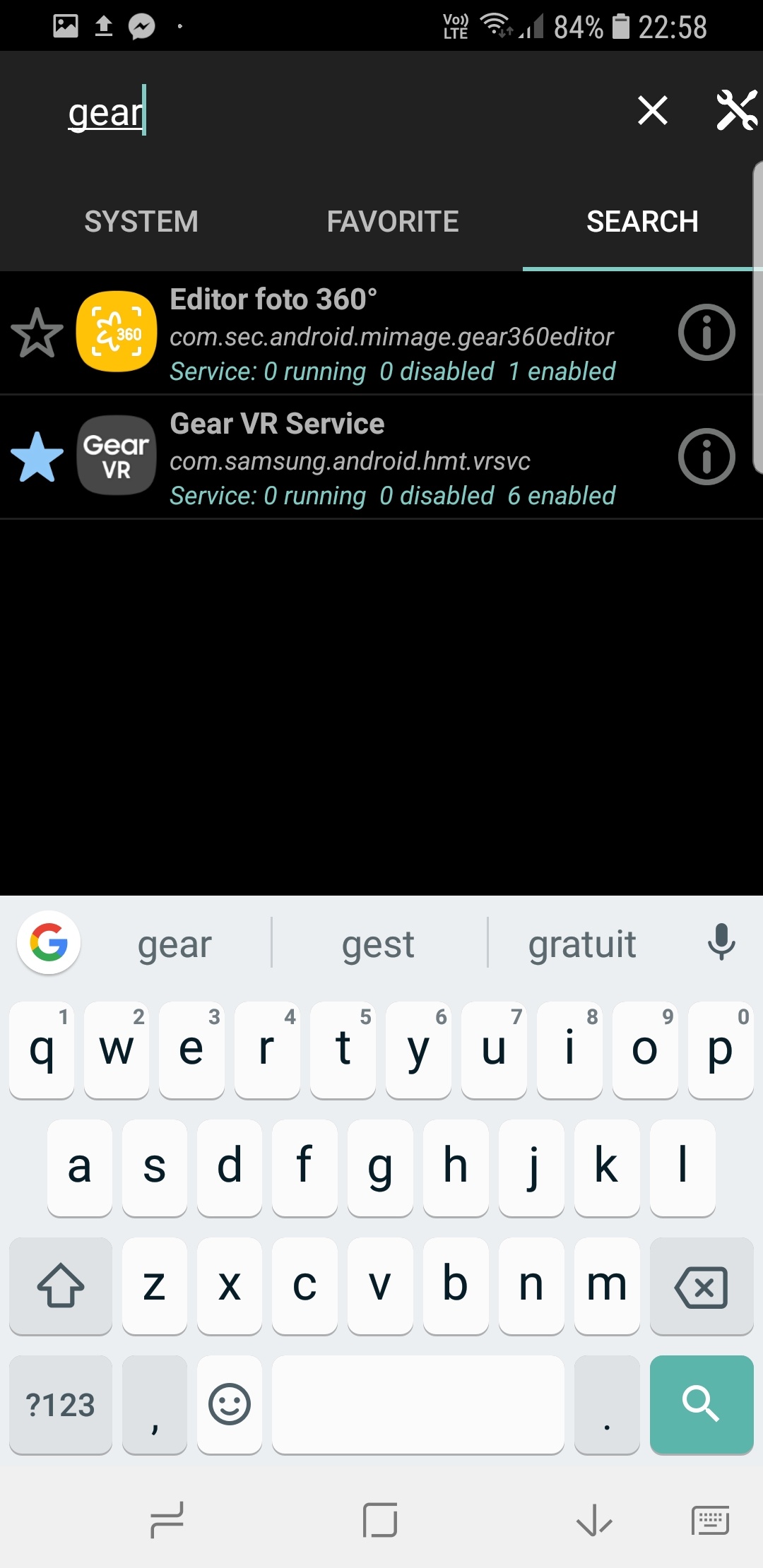763x1568 pixels.
Task: Tap the gear search text field
Action: 318,112
